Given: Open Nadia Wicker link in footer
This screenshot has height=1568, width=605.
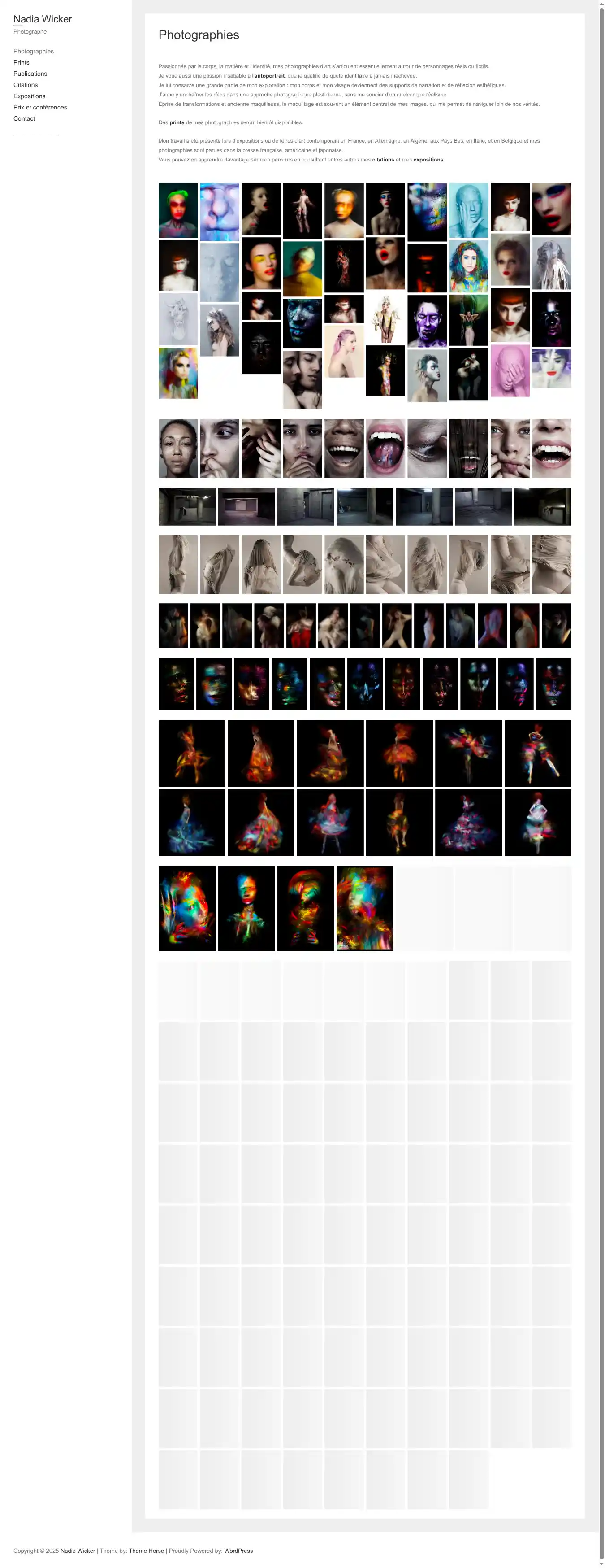Looking at the screenshot, I should coord(77,1551).
